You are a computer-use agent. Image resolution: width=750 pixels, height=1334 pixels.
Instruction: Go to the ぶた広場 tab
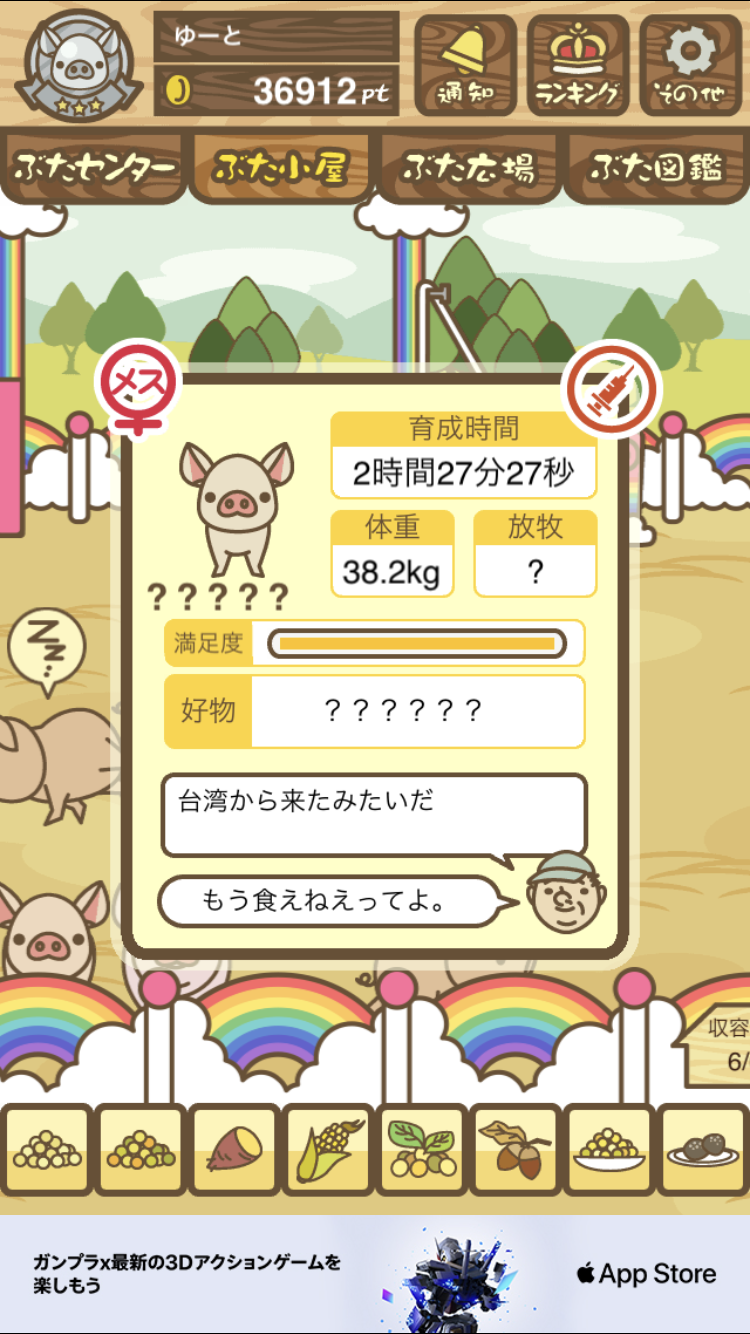[468, 167]
